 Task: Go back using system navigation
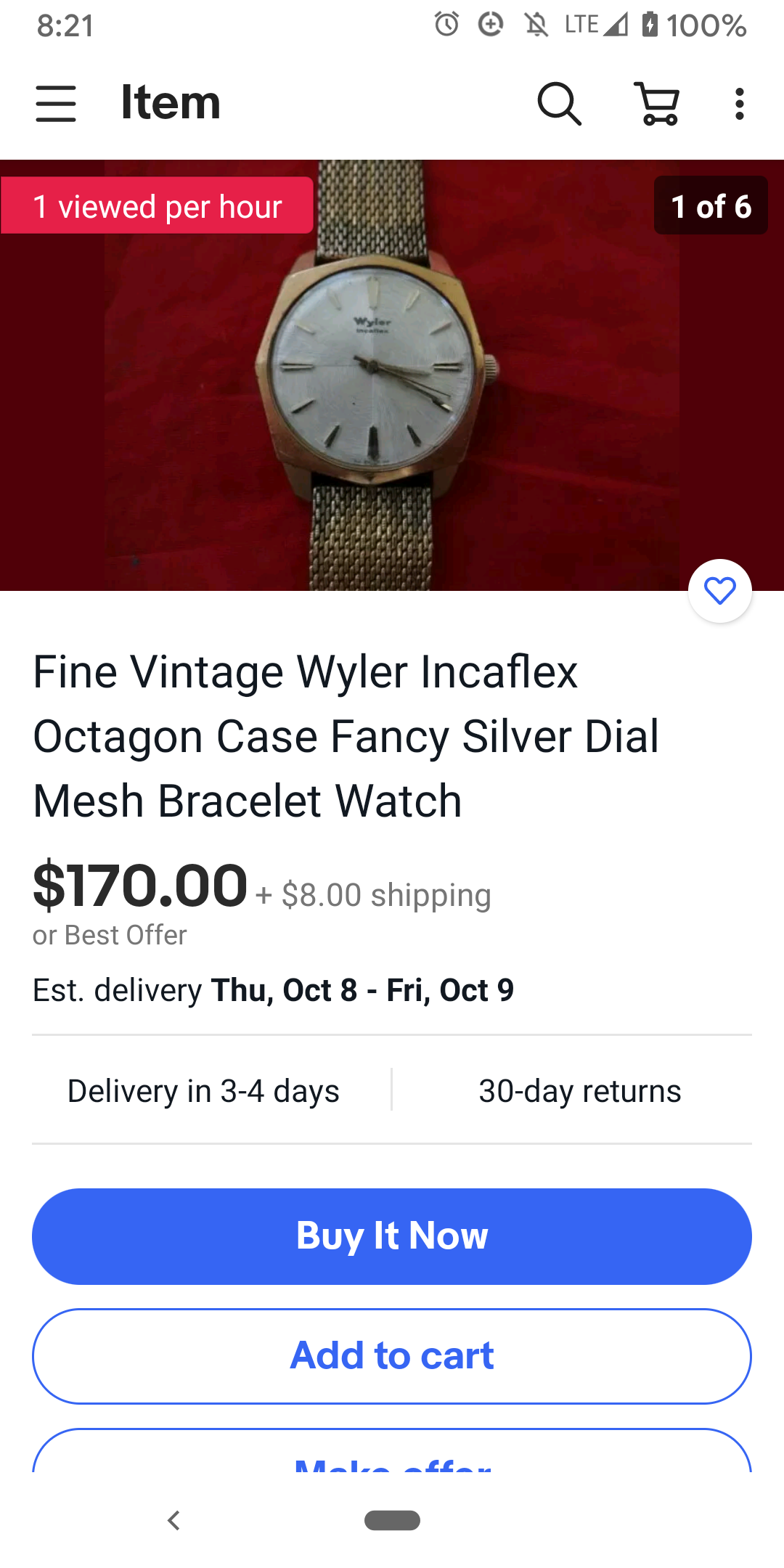pos(173,1519)
